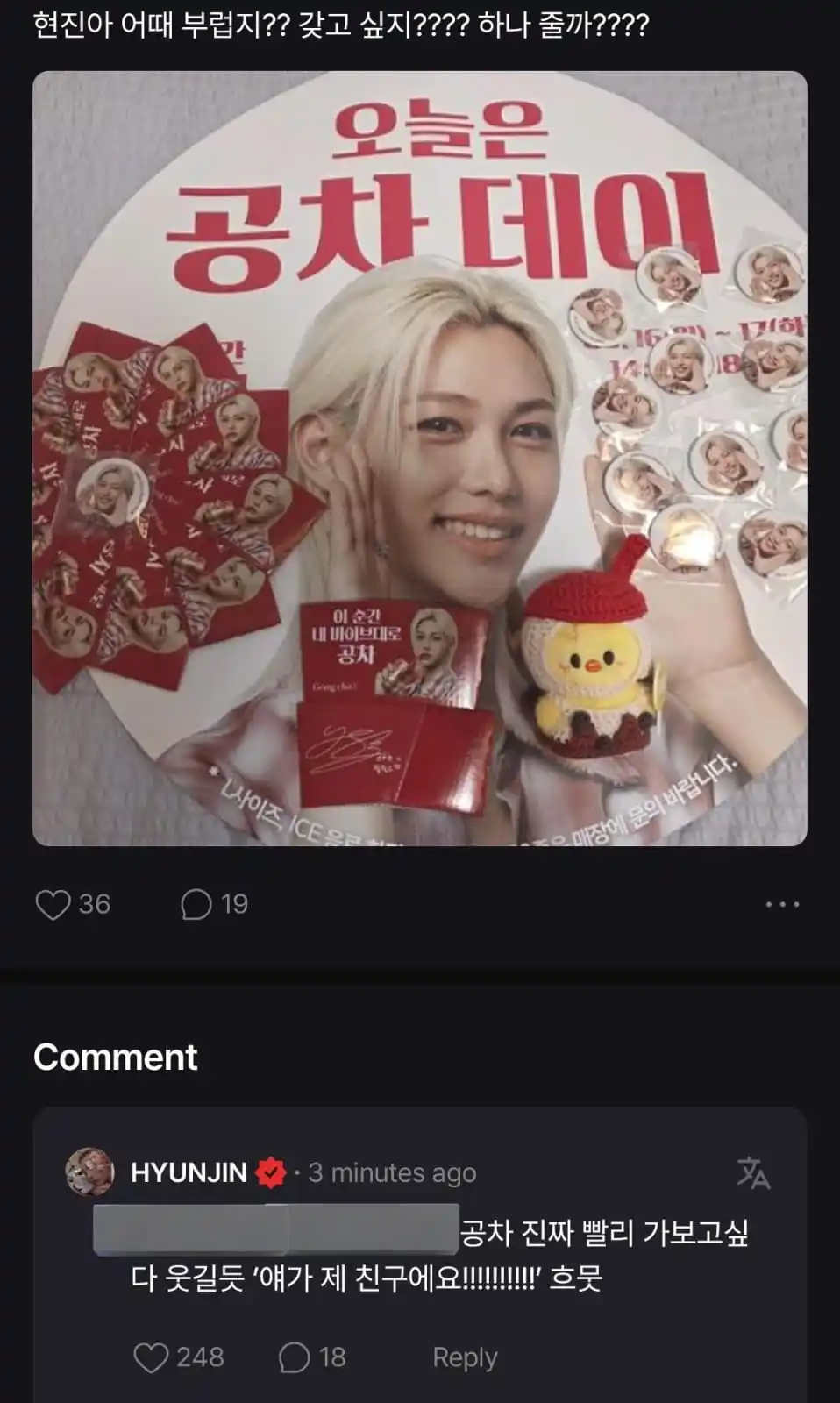Translate HYUNJIN's comment
The image size is (840, 1403).
point(752,1172)
